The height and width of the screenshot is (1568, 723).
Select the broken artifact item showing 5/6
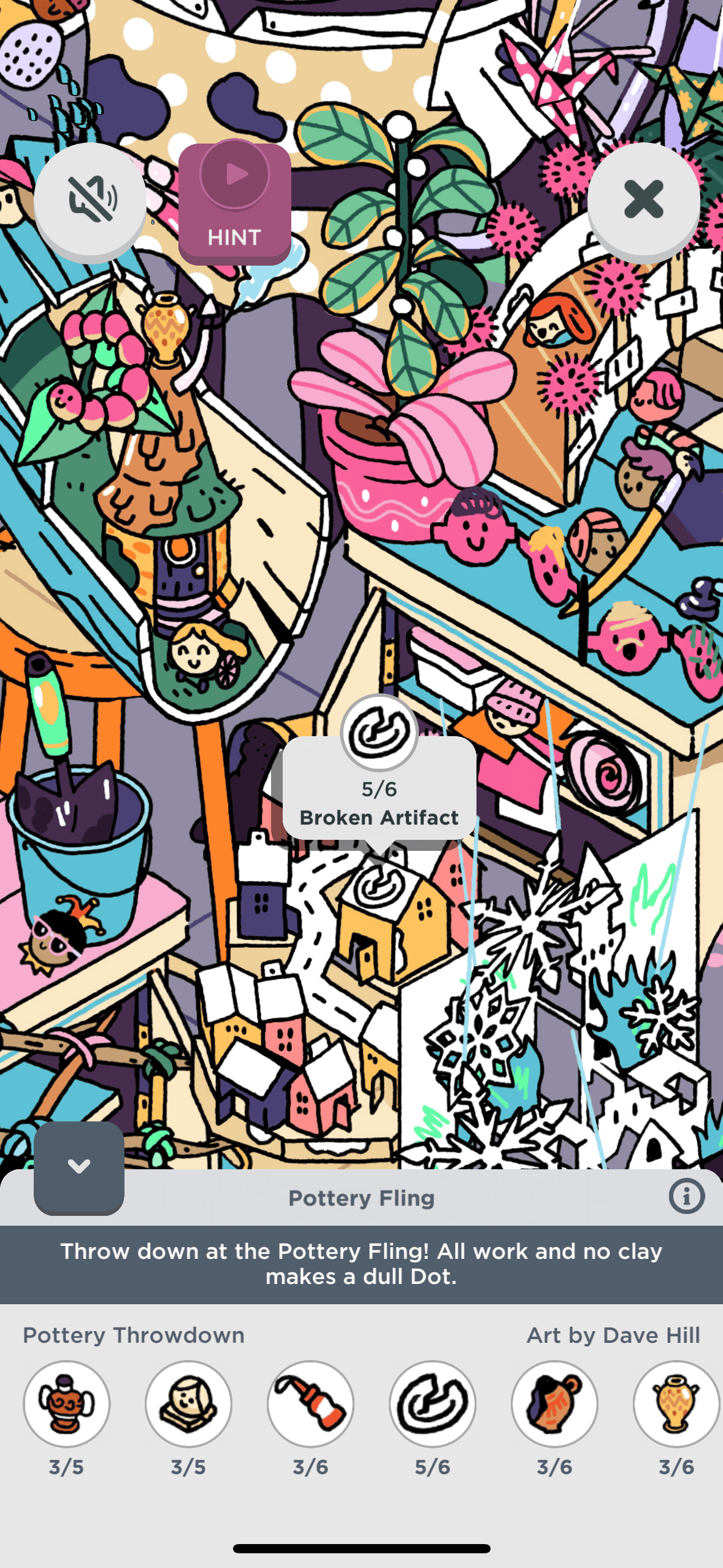point(432,1404)
